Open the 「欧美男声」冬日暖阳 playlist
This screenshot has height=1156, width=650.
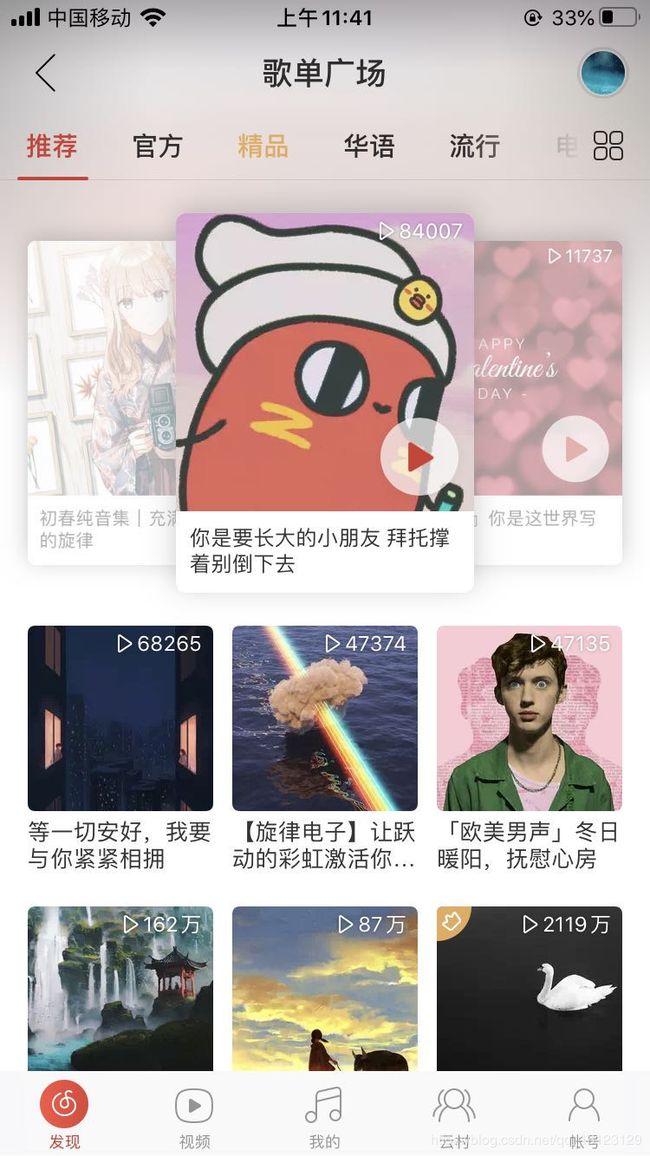pyautogui.click(x=529, y=748)
